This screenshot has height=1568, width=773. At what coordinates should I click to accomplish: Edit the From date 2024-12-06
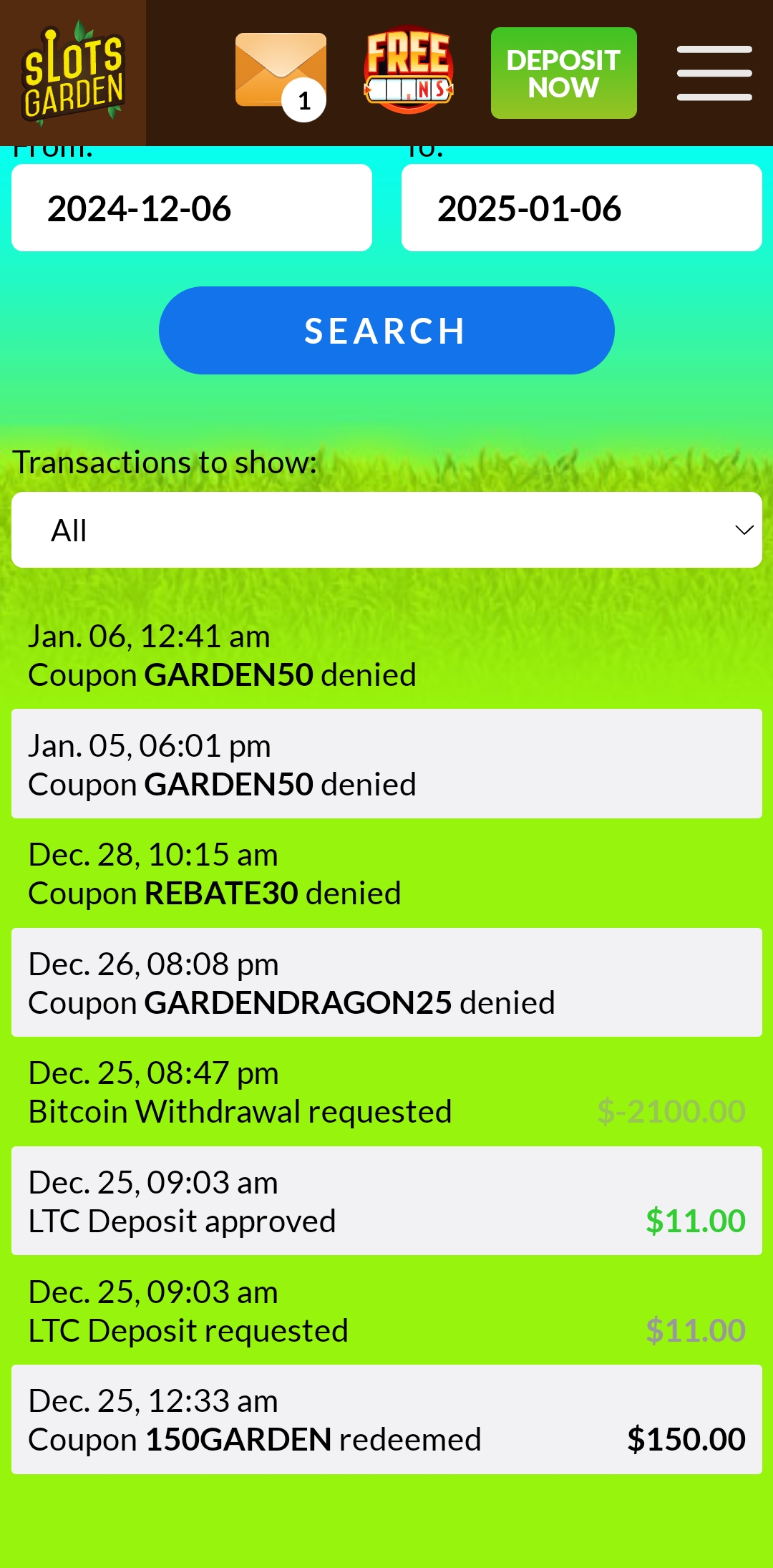[x=192, y=208]
